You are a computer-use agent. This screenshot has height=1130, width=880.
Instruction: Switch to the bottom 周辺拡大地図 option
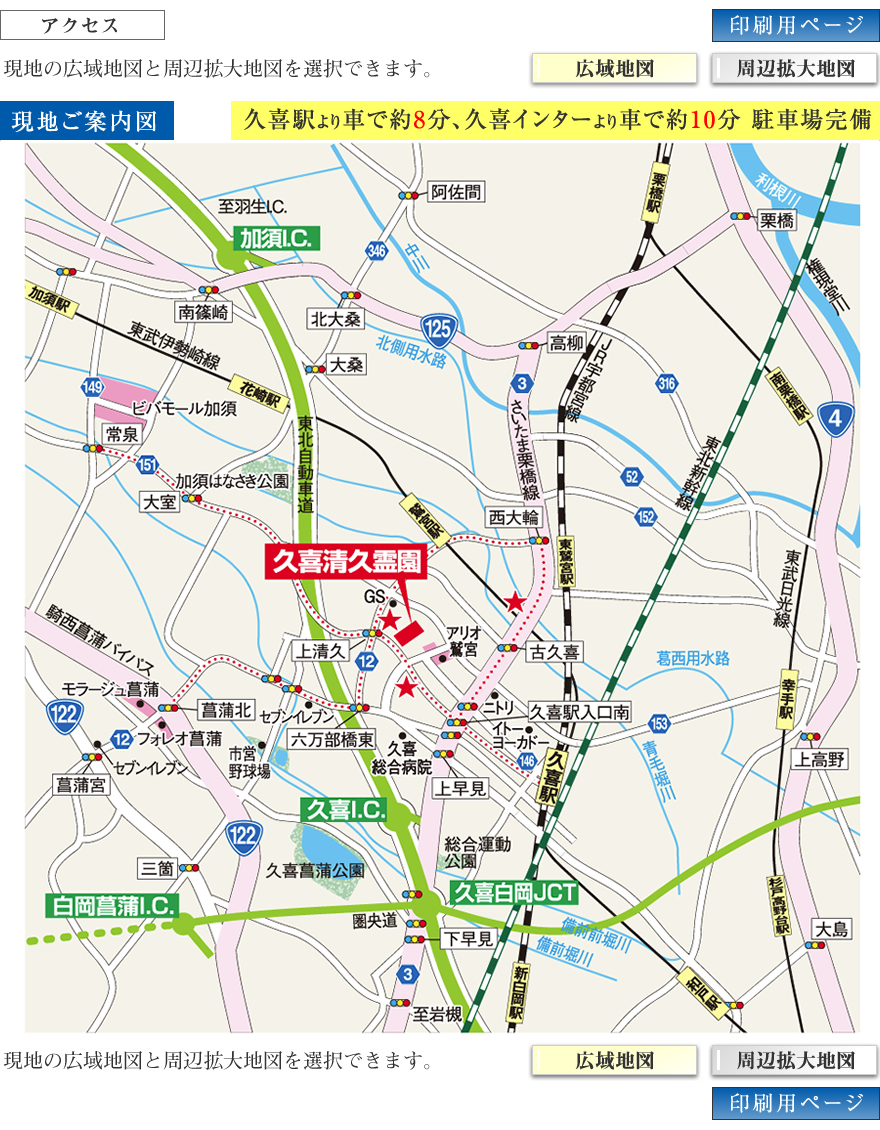click(795, 1060)
